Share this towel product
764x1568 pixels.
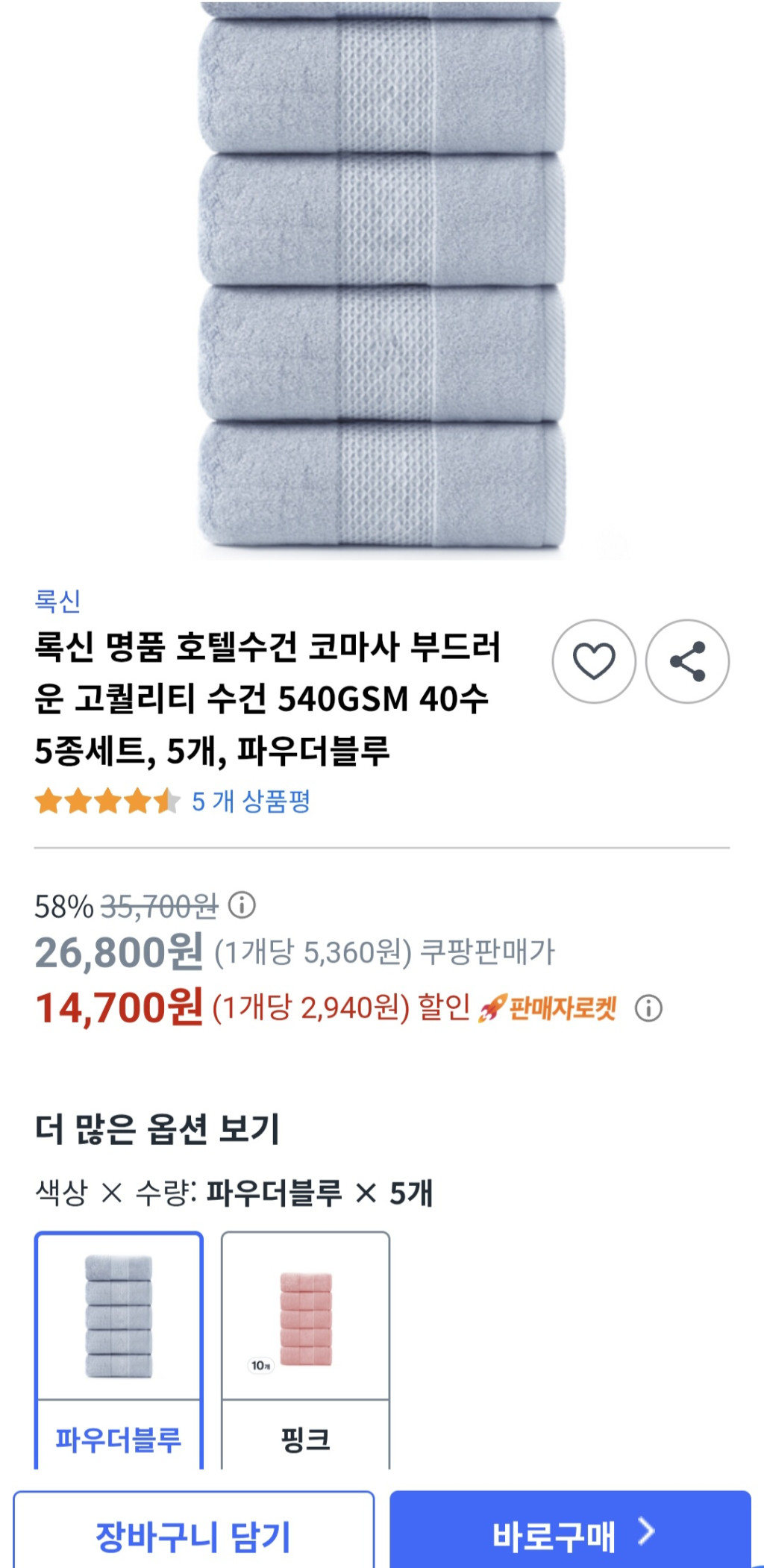click(687, 661)
